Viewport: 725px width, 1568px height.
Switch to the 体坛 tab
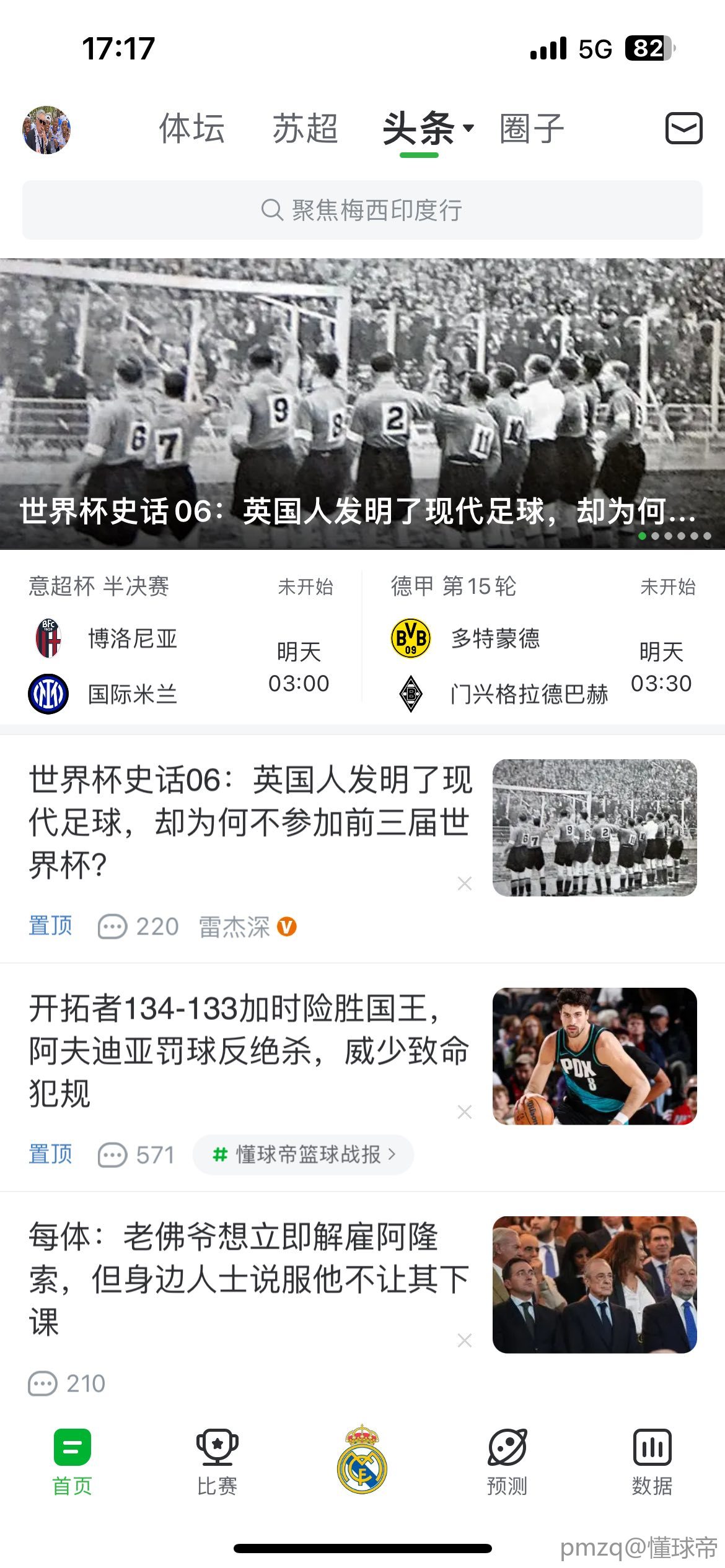click(x=191, y=129)
